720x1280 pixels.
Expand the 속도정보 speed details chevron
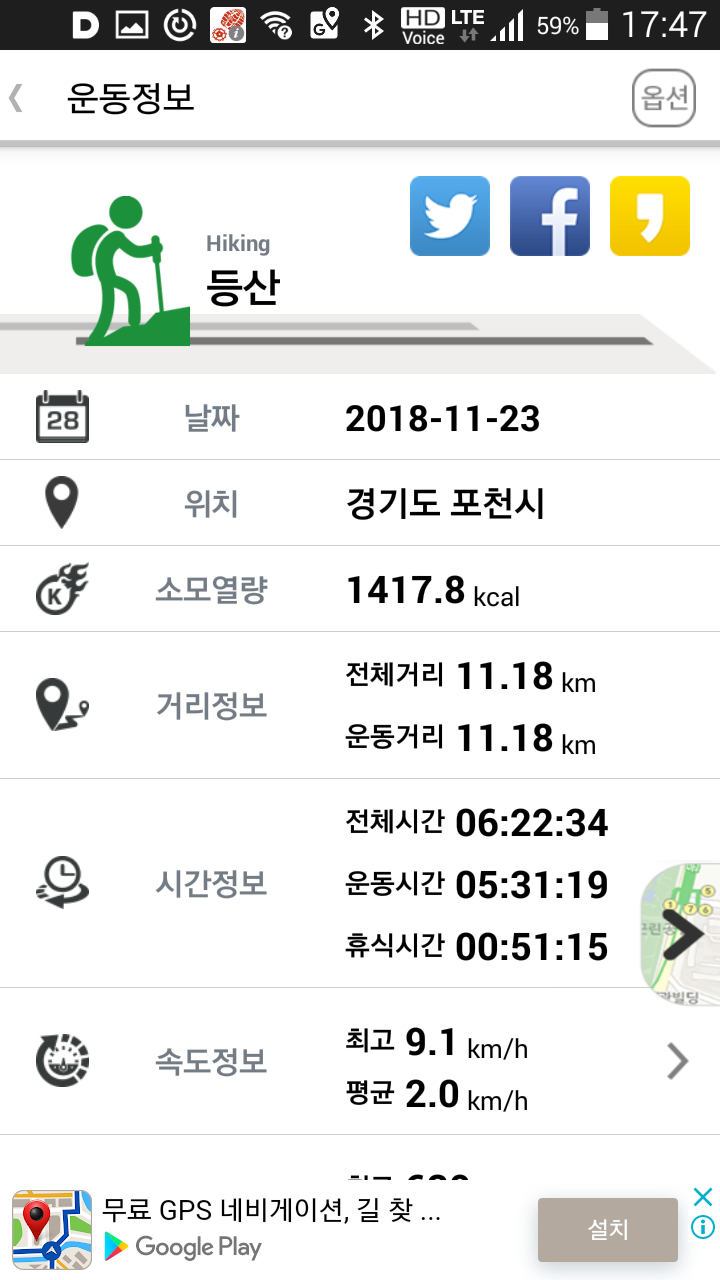point(677,1061)
